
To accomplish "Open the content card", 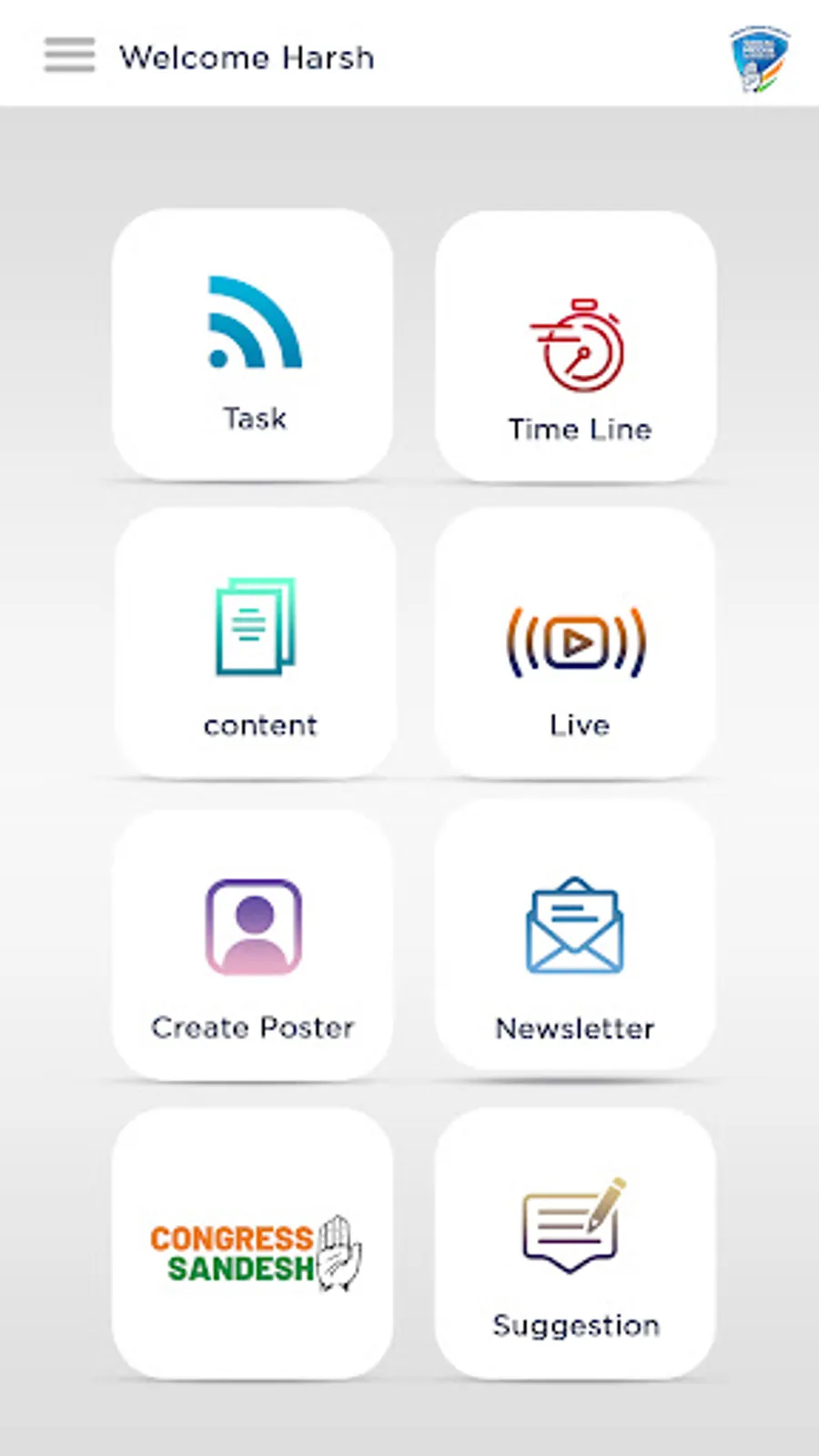I will tap(255, 643).
